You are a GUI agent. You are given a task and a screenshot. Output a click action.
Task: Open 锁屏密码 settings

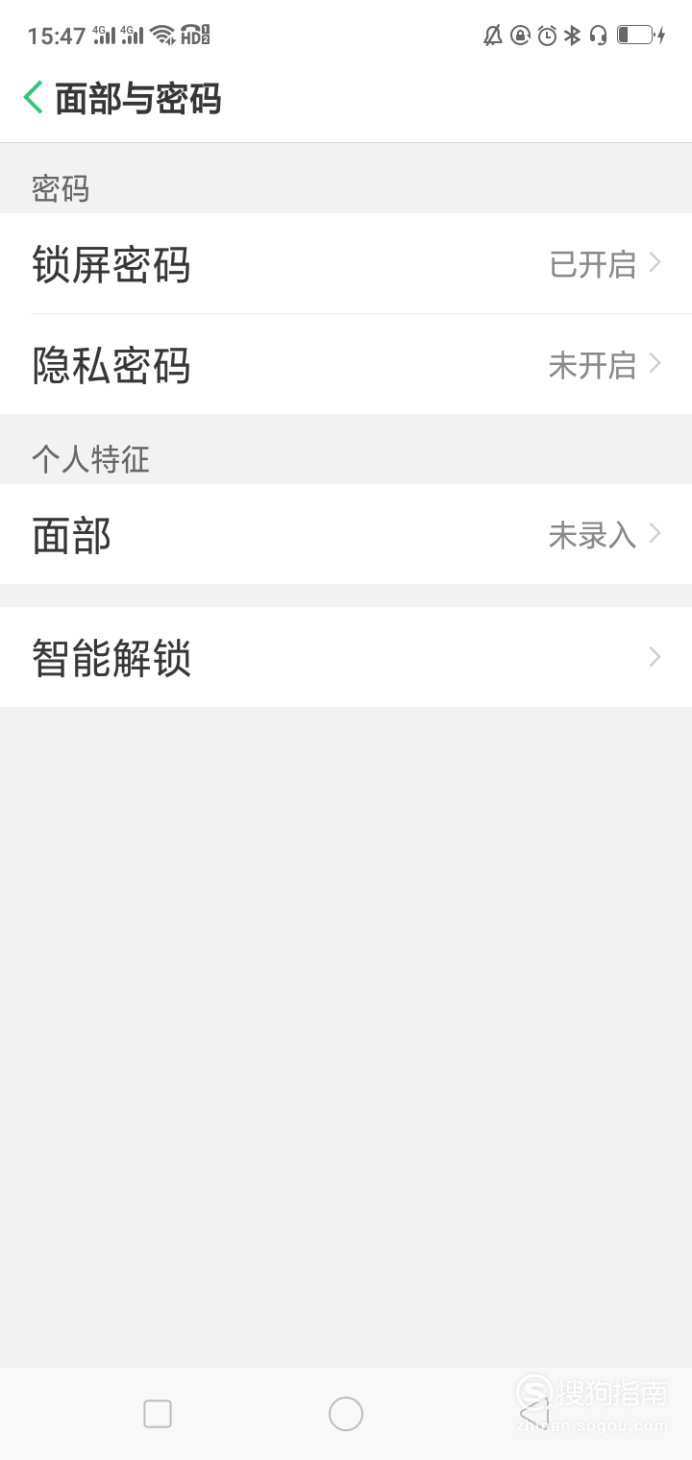[x=346, y=263]
